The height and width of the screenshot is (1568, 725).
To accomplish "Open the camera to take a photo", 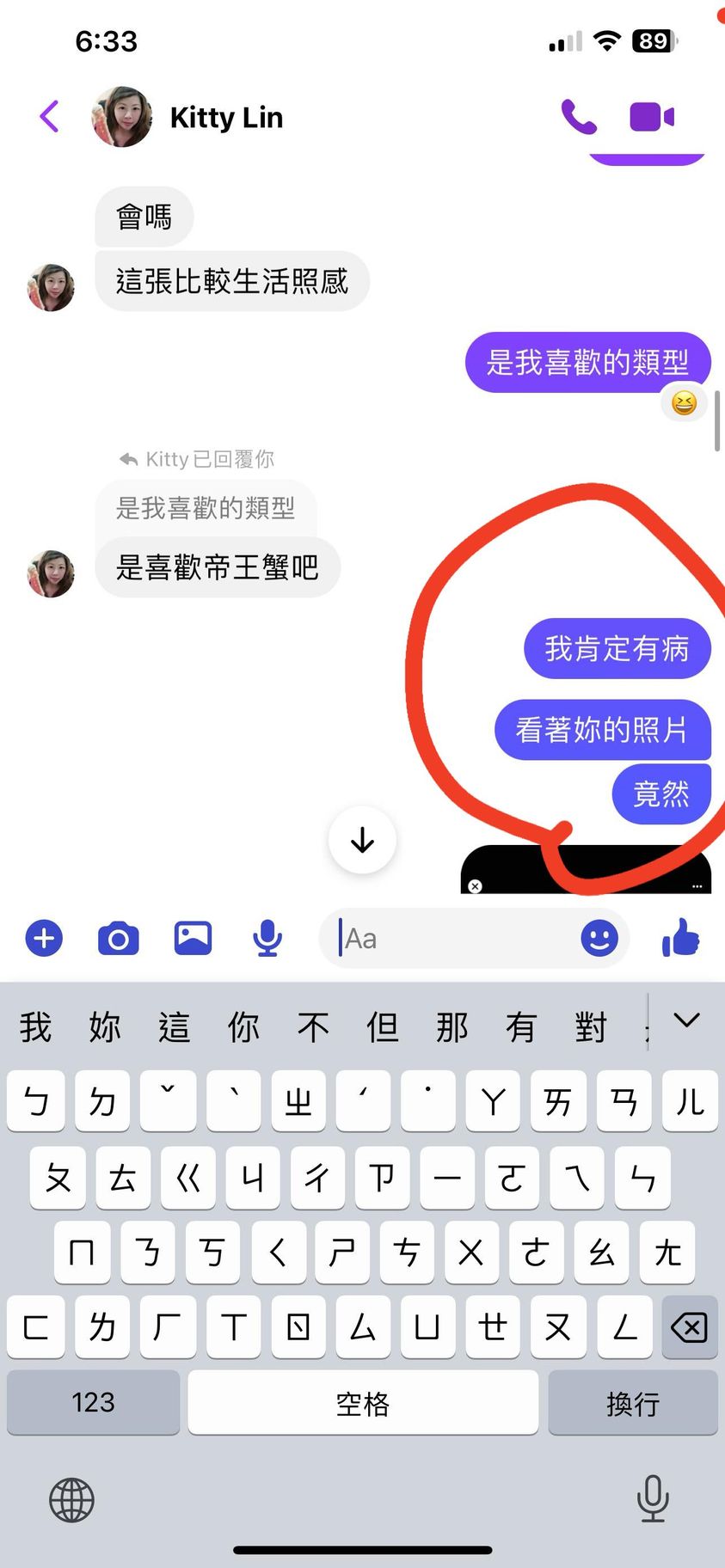I will coord(118,938).
